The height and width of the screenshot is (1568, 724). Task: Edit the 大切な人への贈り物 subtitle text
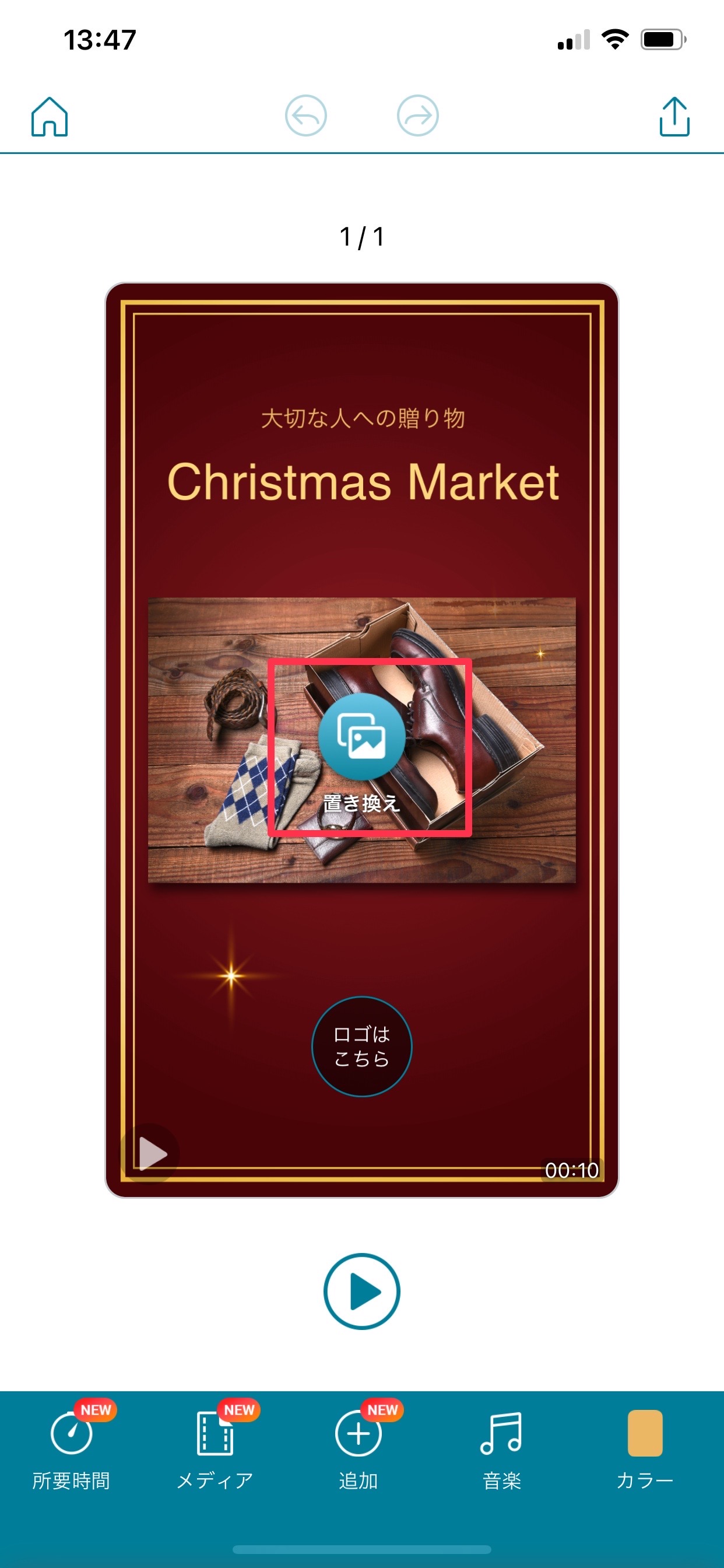click(x=363, y=419)
